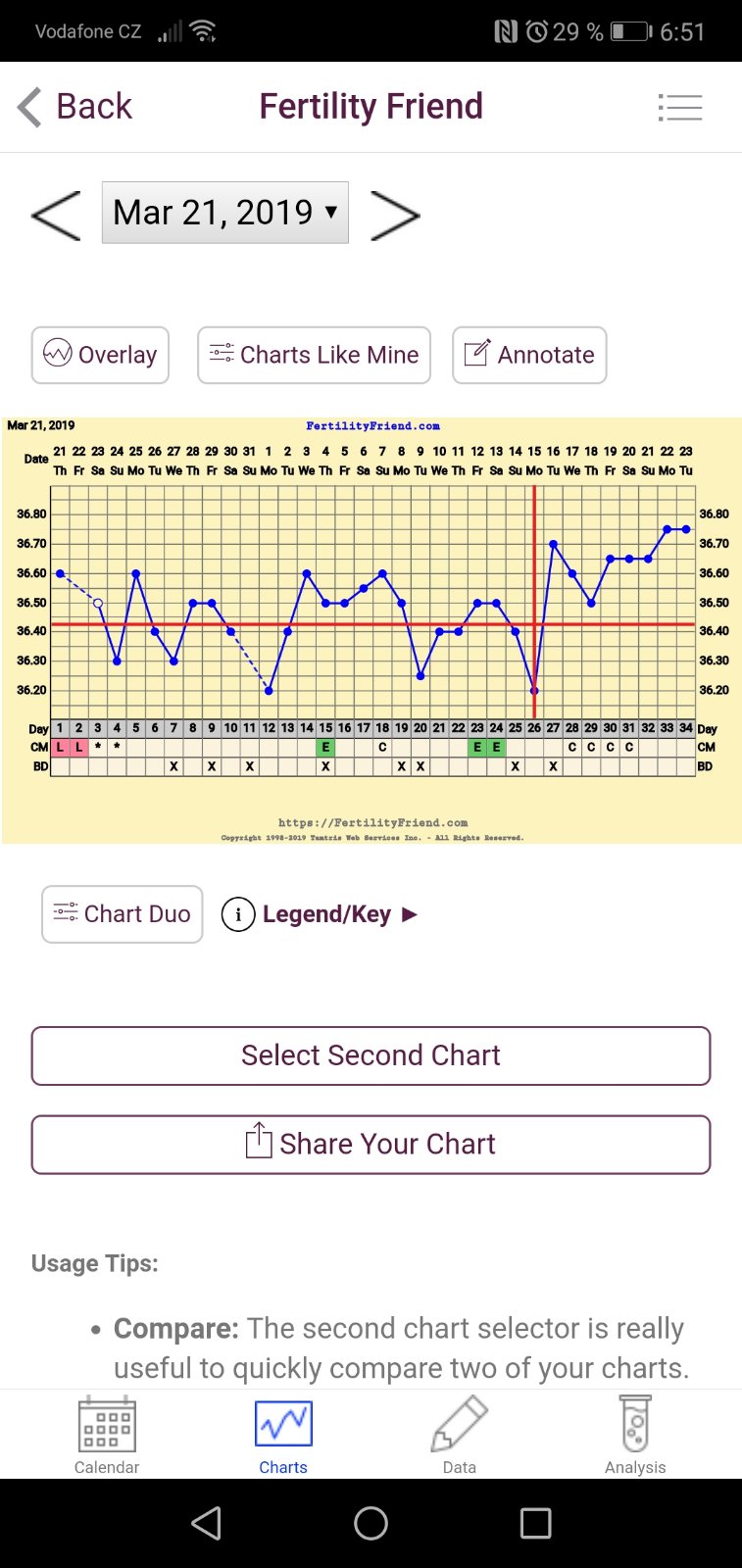This screenshot has width=742, height=1568.
Task: Switch to the Analysis tab
Action: [x=635, y=1436]
